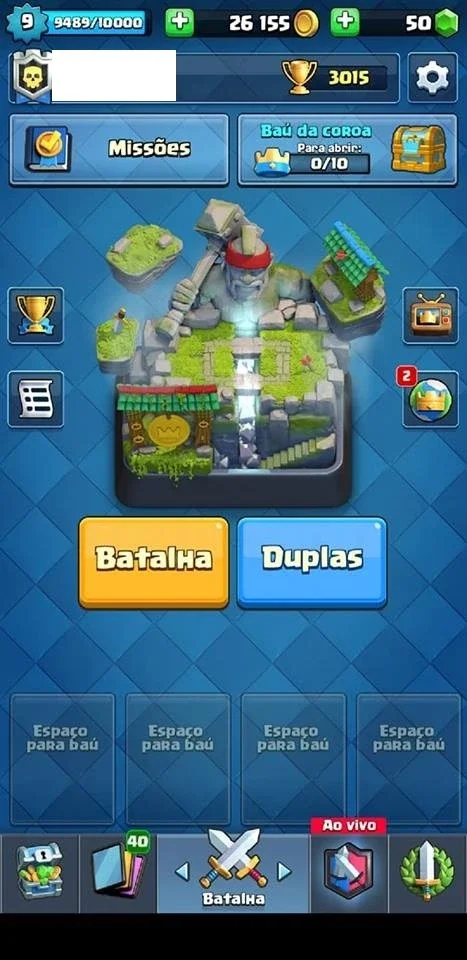The image size is (467, 960).
Task: Switch to the cards collection tab
Action: click(x=118, y=872)
